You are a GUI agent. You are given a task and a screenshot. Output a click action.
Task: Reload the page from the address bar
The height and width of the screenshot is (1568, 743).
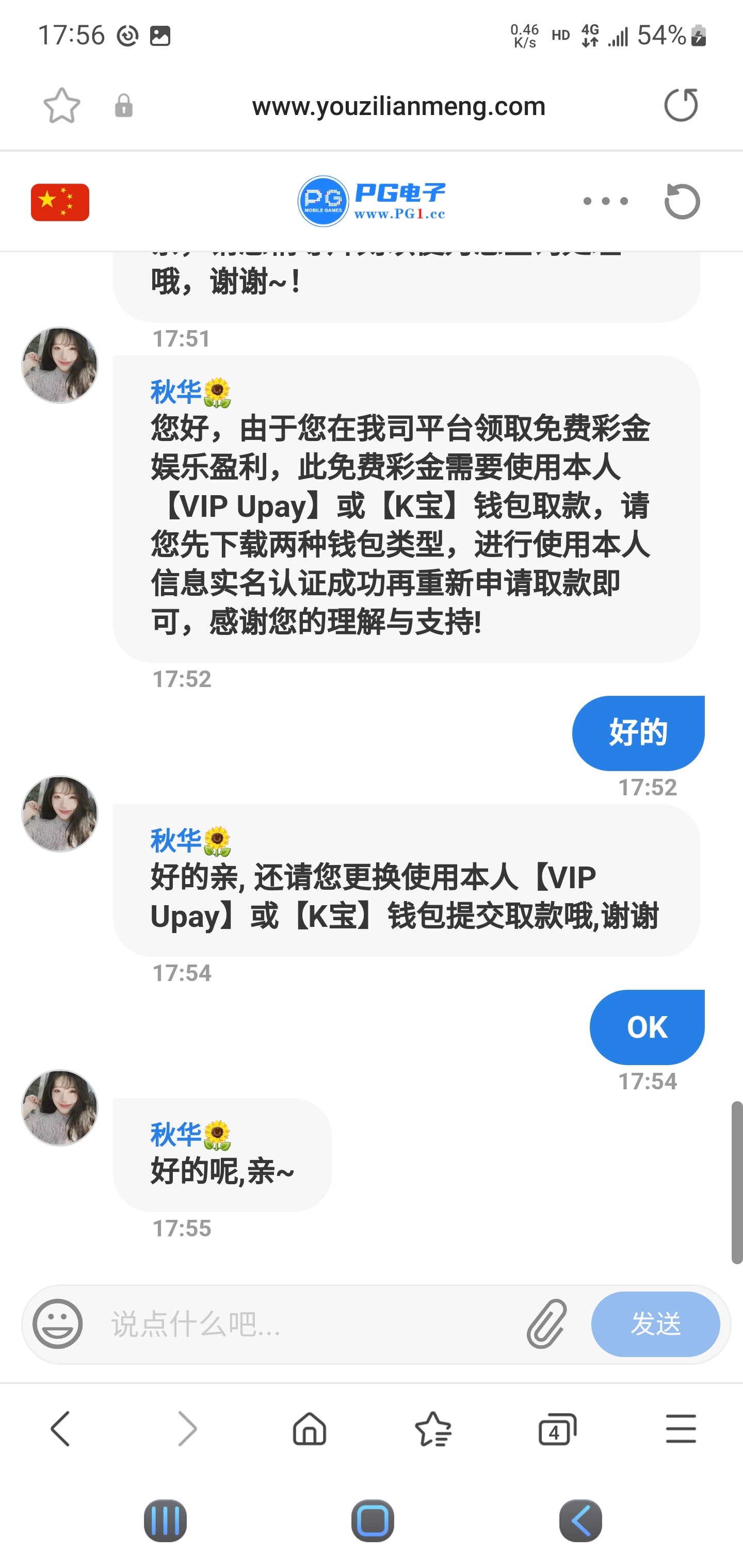(680, 105)
